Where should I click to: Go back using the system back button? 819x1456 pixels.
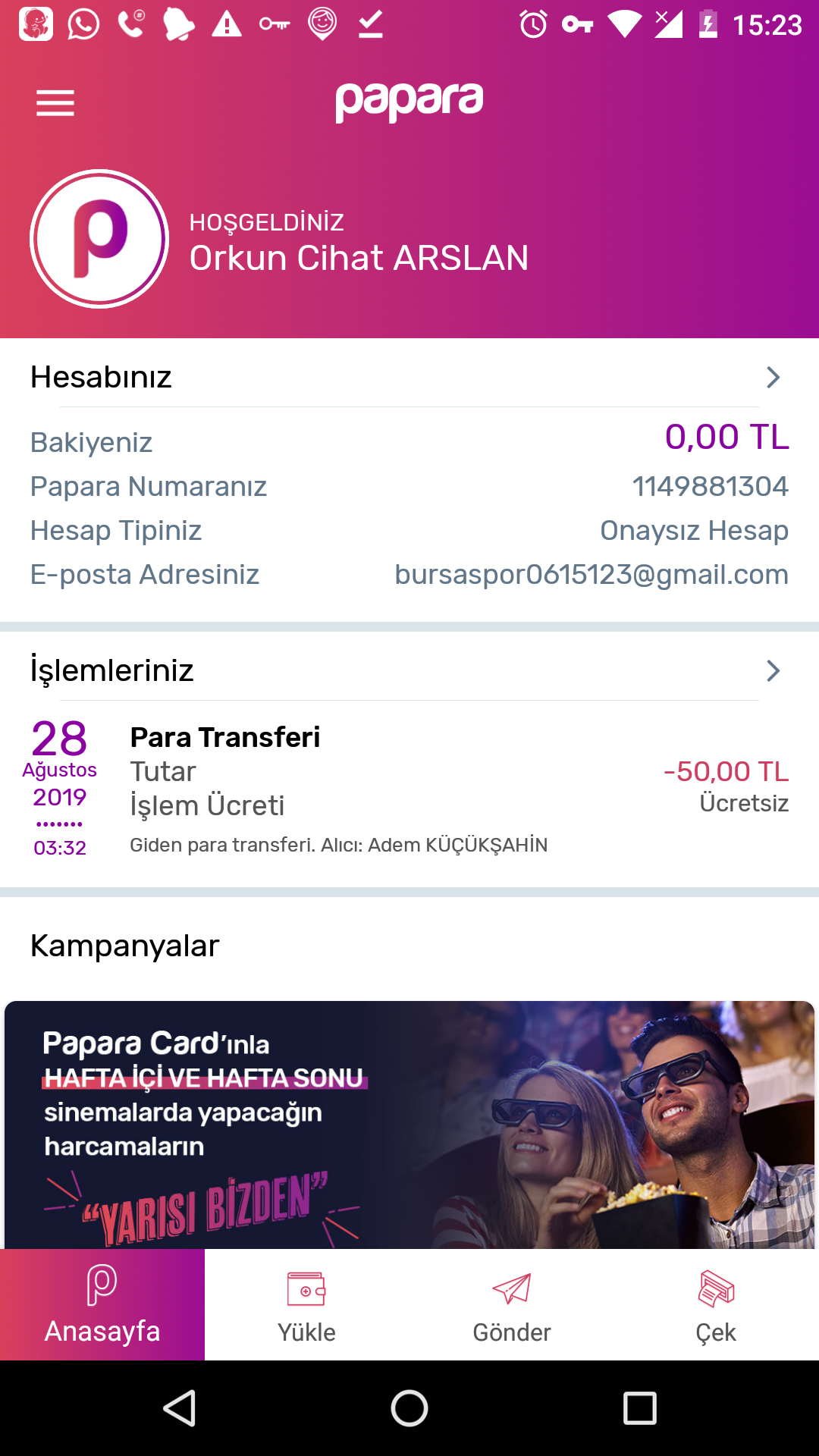180,1408
